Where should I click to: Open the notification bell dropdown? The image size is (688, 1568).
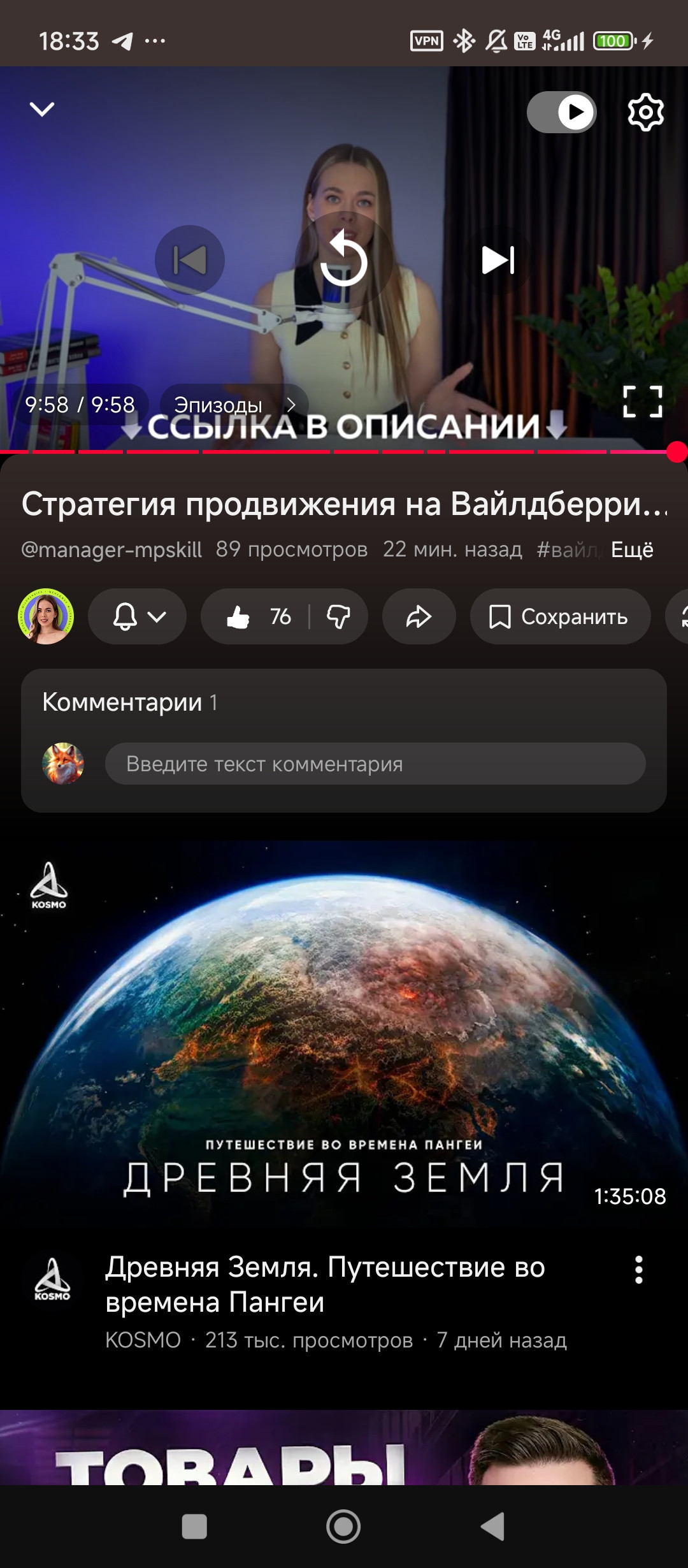[x=138, y=616]
